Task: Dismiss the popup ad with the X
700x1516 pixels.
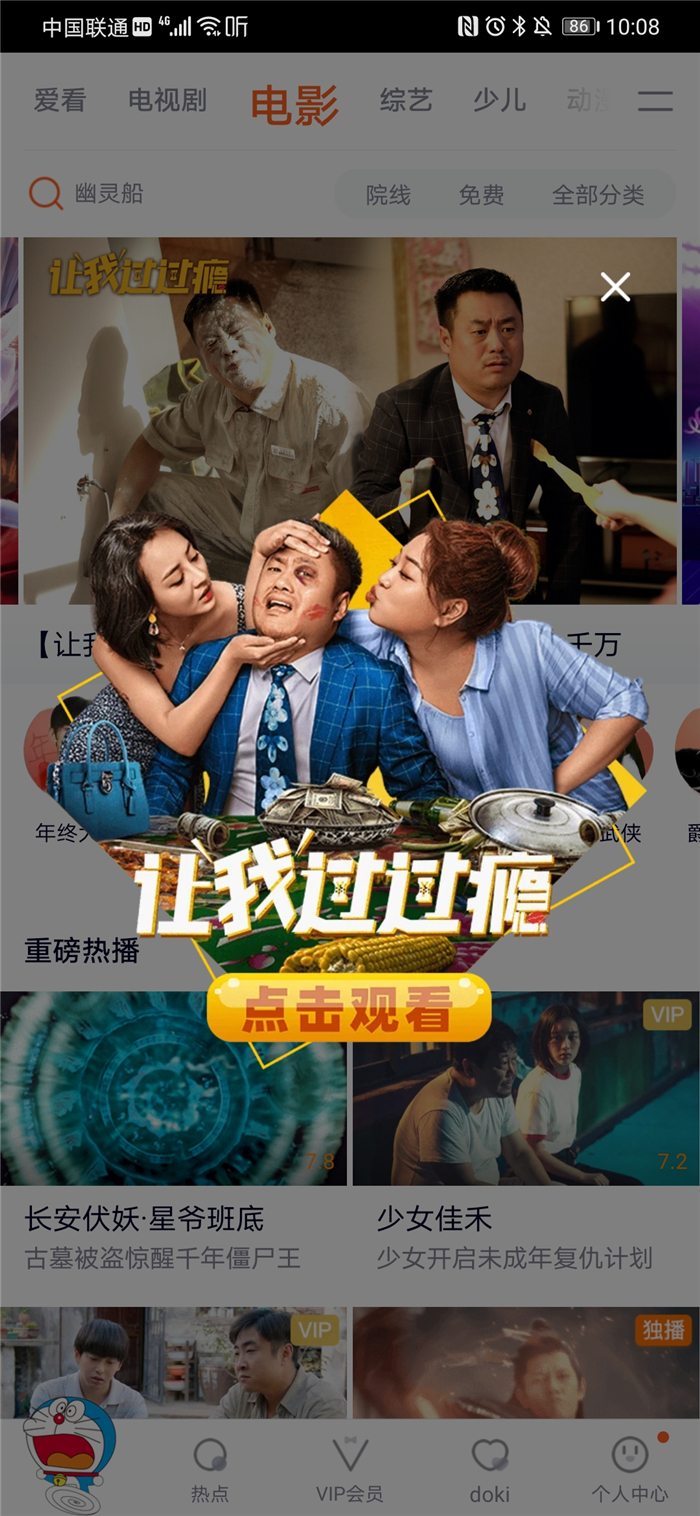Action: click(615, 287)
